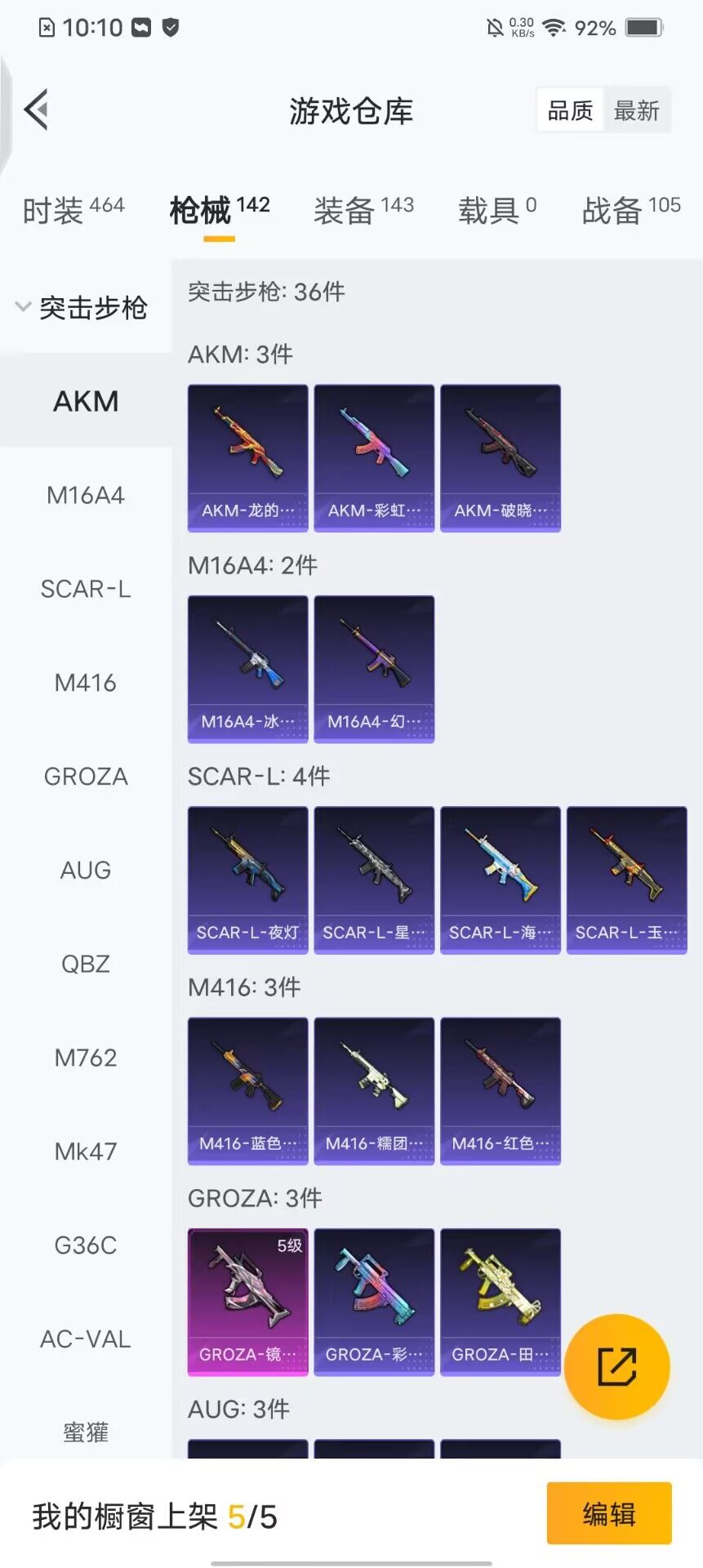Open the AKM-彩虹 skin tile
The image size is (703, 1568).
click(x=374, y=458)
